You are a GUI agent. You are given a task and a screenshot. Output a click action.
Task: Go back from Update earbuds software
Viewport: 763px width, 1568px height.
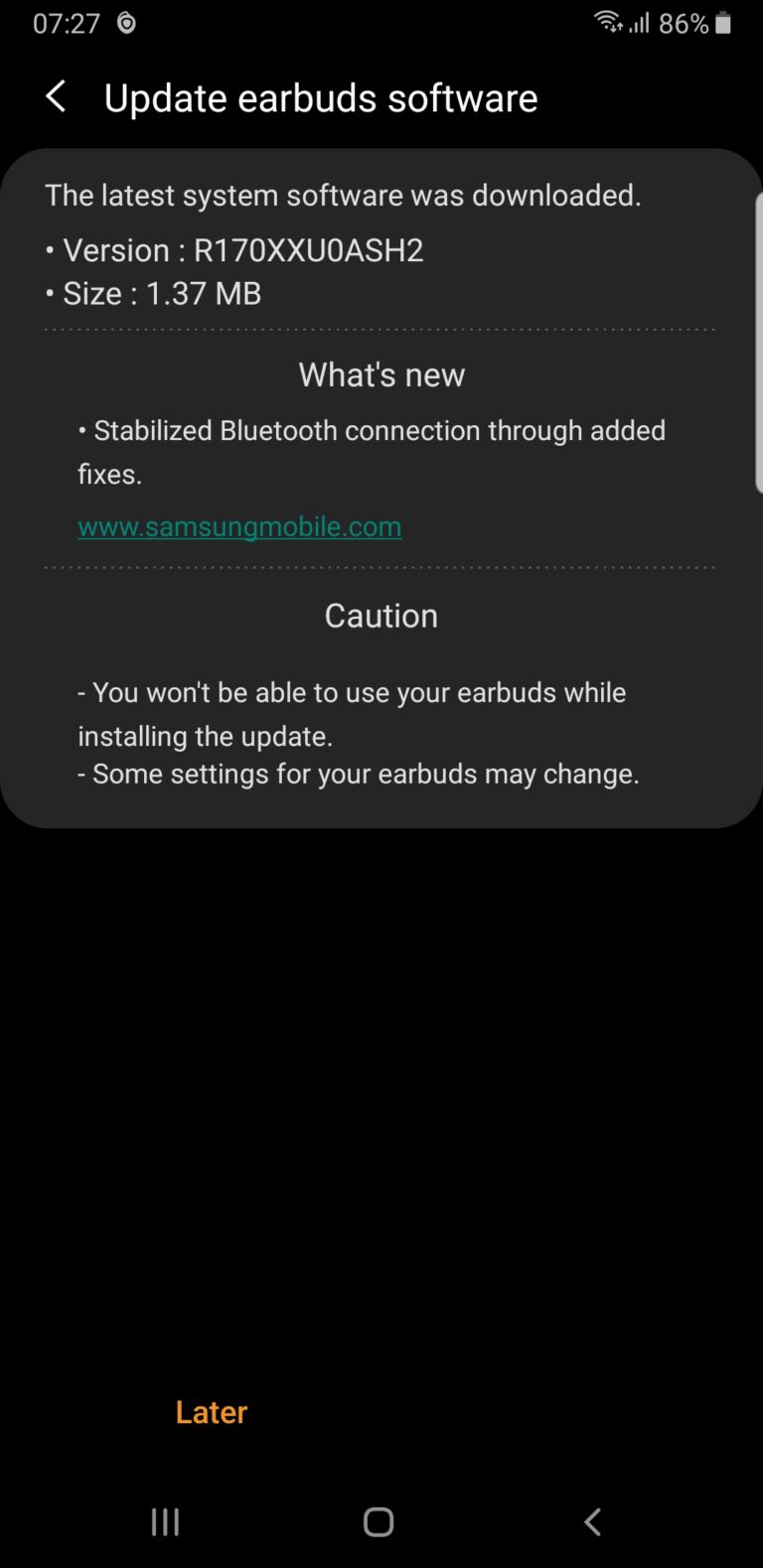click(x=57, y=97)
